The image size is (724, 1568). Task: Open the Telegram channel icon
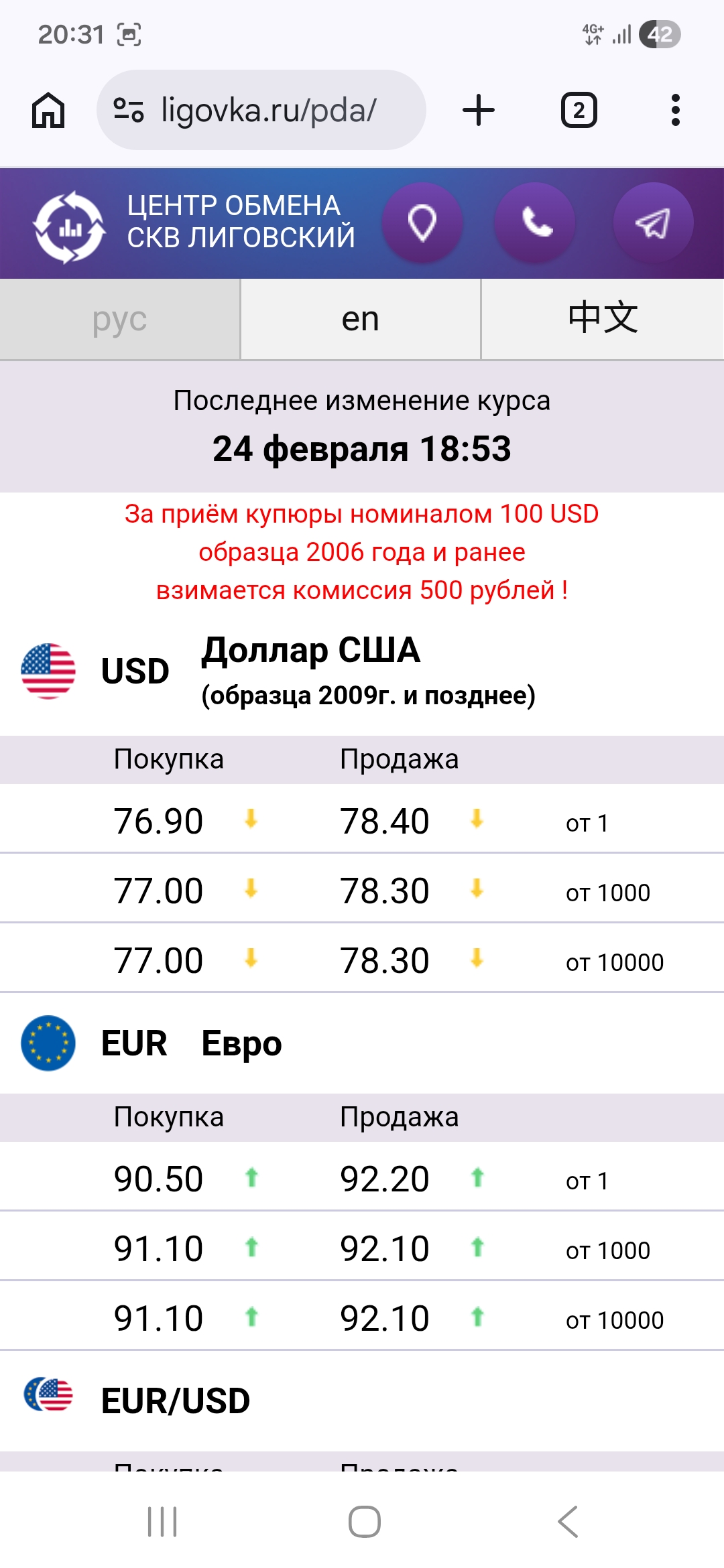coord(653,222)
